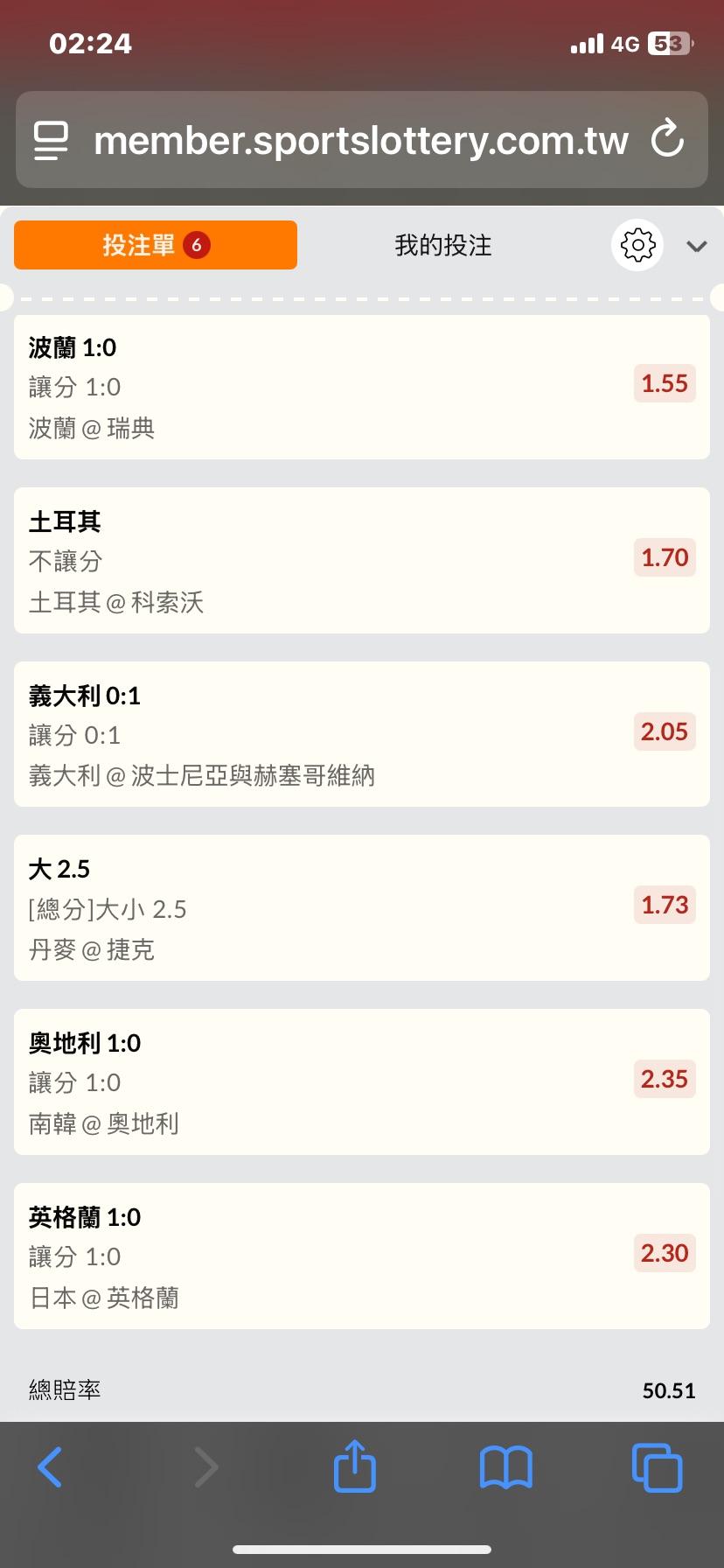Image resolution: width=724 pixels, height=1568 pixels.
Task: Go back to the previous page
Action: click(x=50, y=1467)
